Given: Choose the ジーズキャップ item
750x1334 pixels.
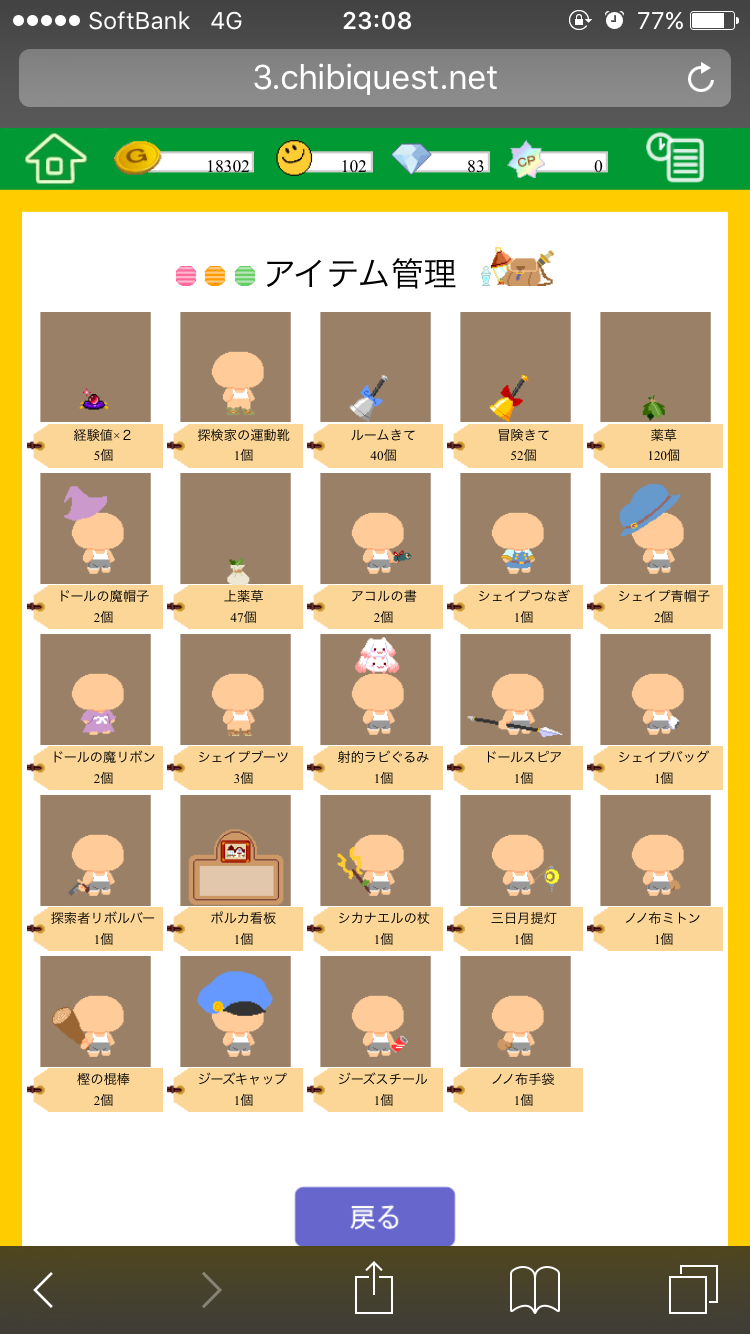Looking at the screenshot, I should coord(236,1011).
